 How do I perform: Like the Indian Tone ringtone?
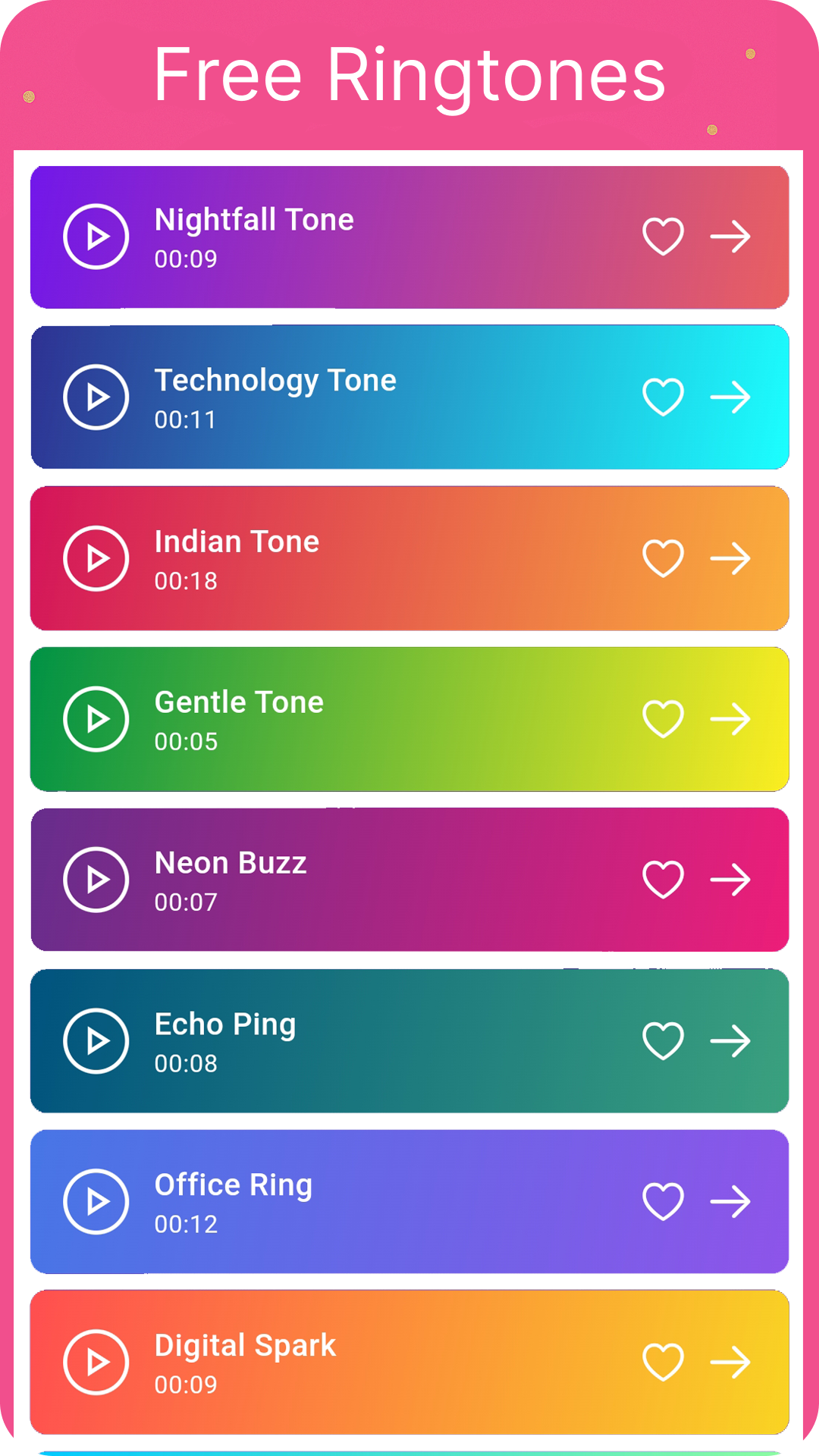coord(663,558)
